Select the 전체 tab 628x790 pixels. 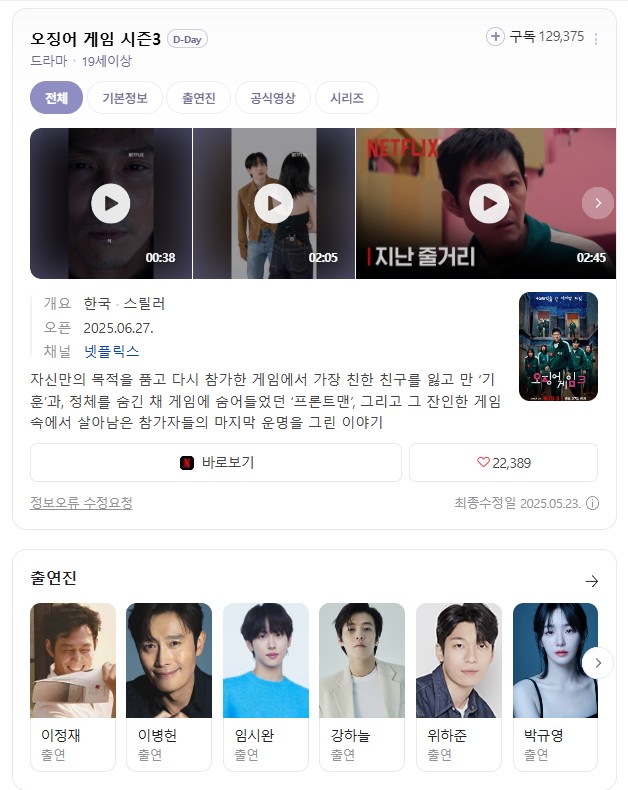[56, 98]
